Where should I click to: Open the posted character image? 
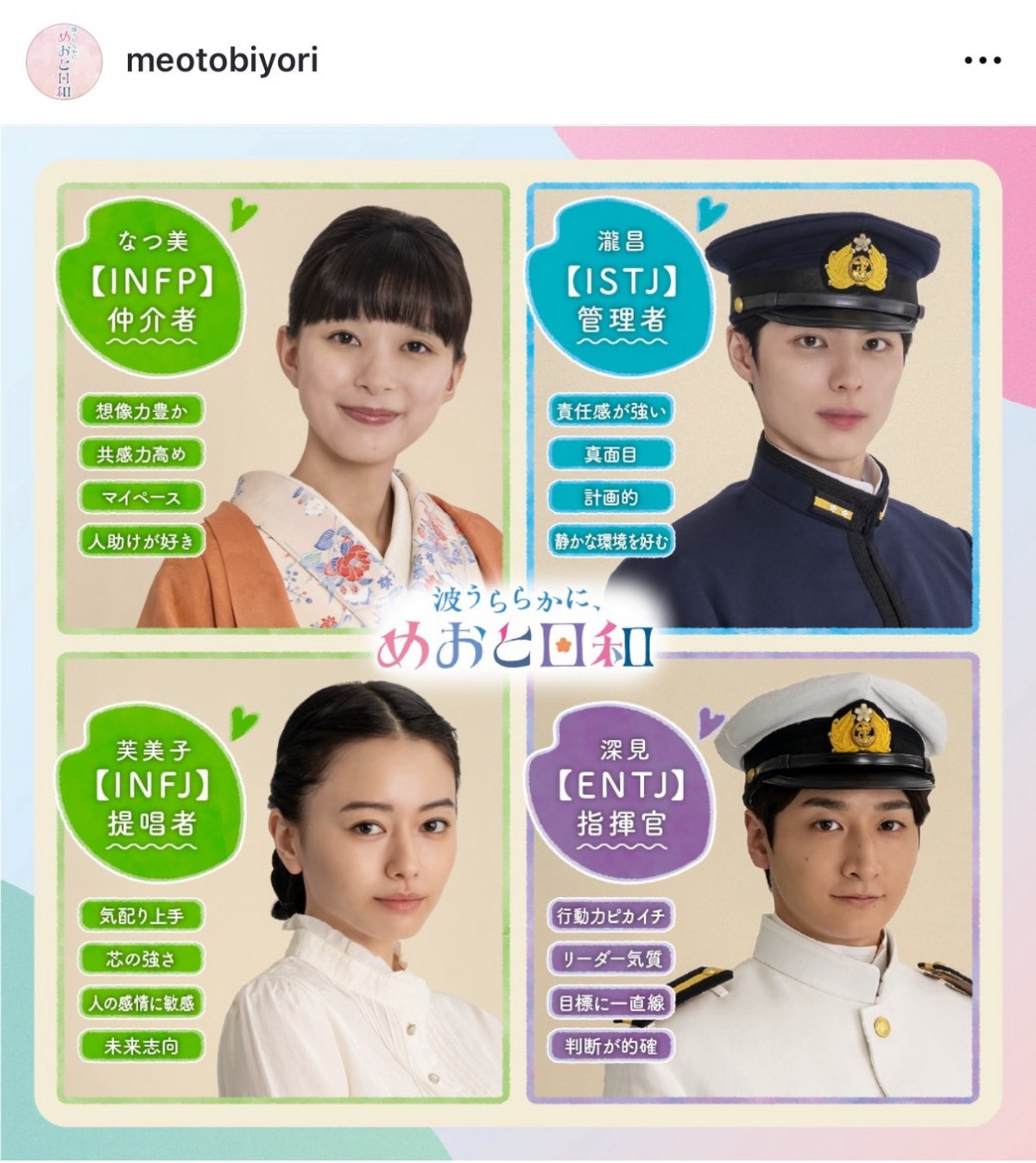tap(518, 643)
